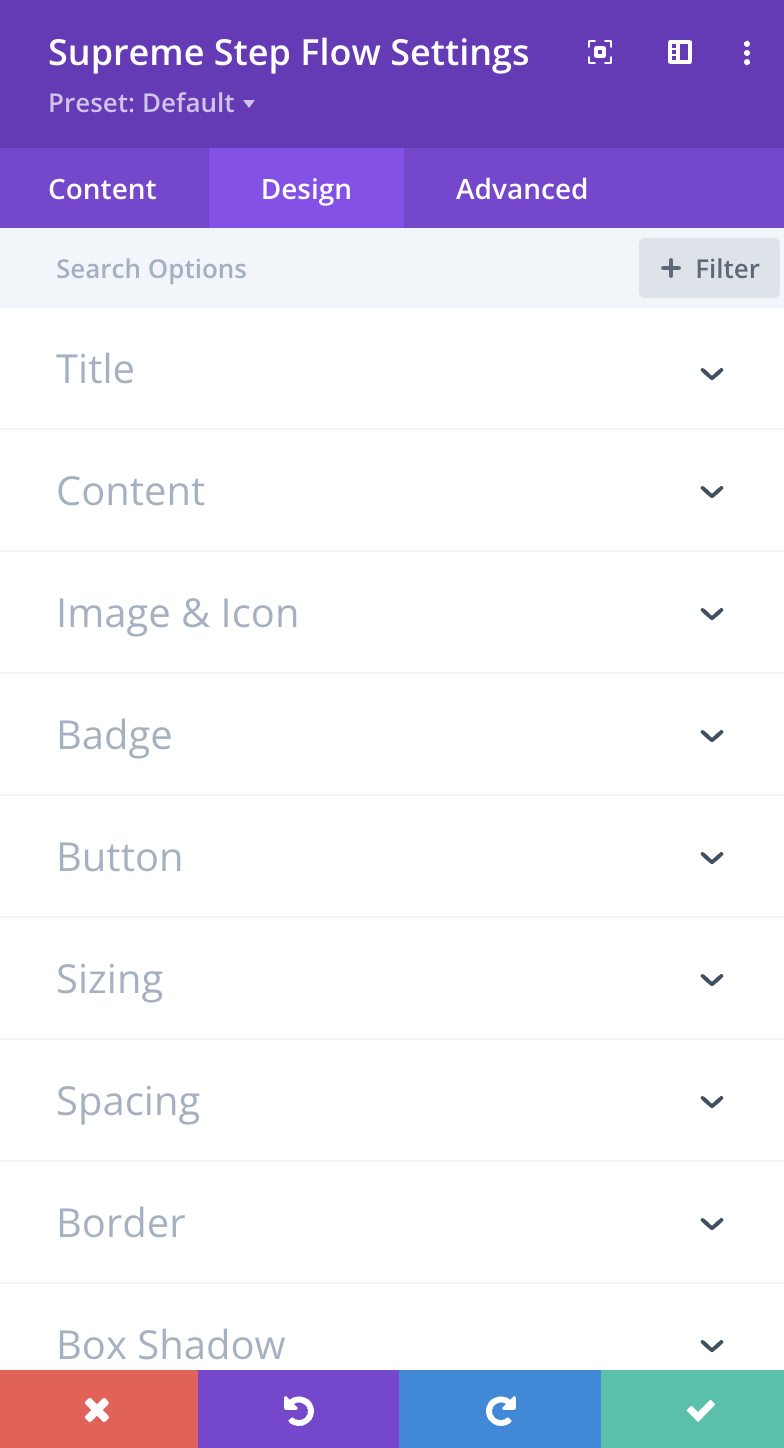The height and width of the screenshot is (1448, 784).
Task: Expand the Badge section
Action: [x=392, y=735]
